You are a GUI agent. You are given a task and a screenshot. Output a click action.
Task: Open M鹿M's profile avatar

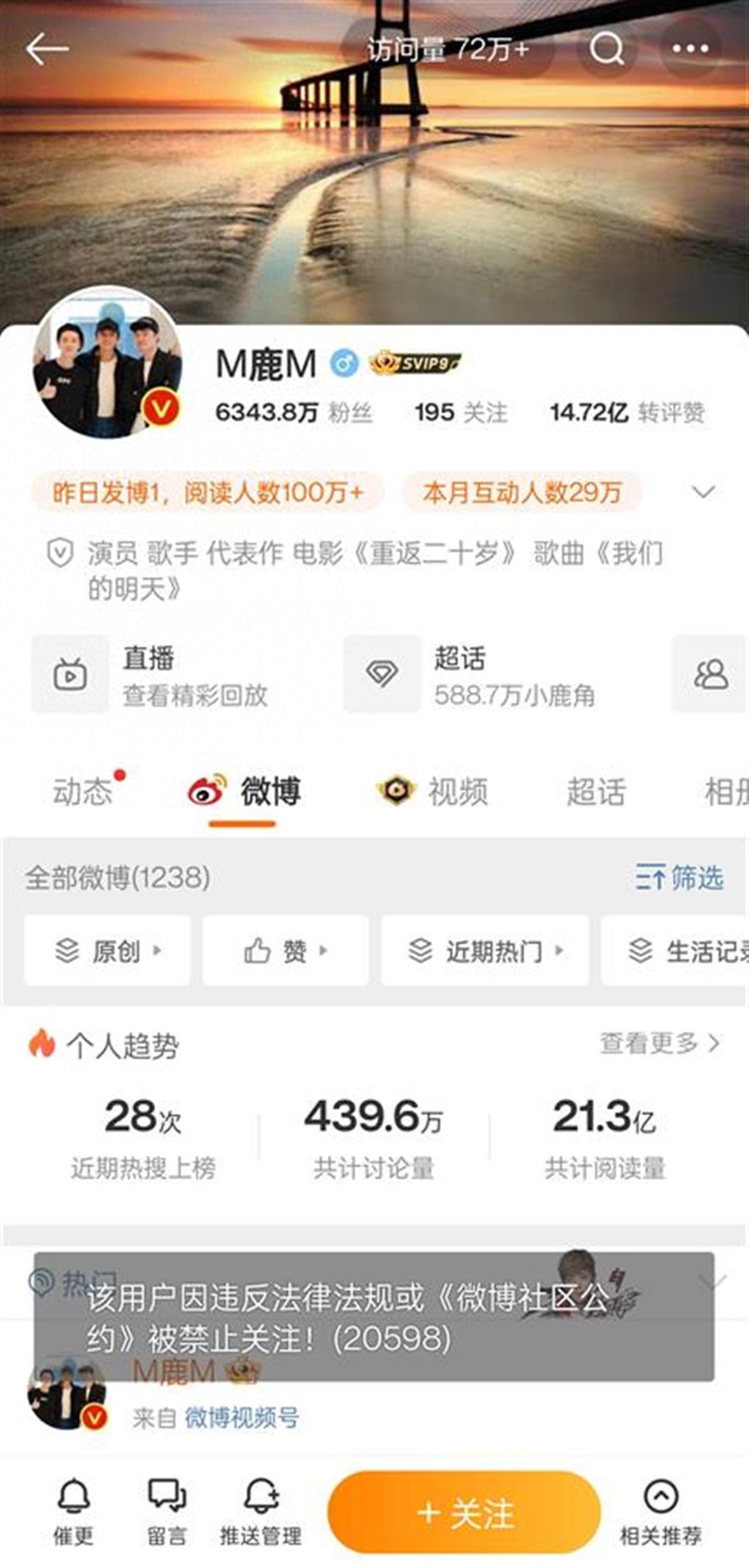pos(107,362)
